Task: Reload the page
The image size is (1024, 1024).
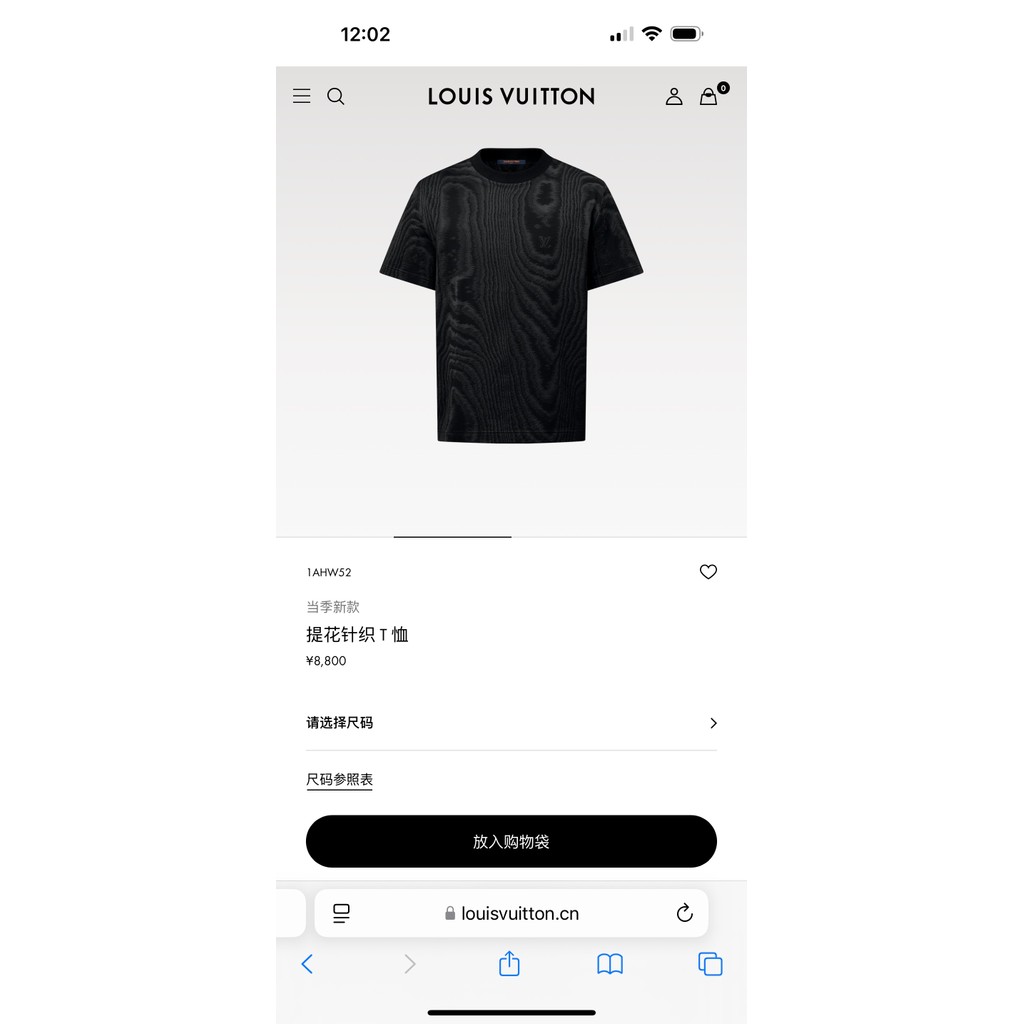Action: pyautogui.click(x=684, y=913)
